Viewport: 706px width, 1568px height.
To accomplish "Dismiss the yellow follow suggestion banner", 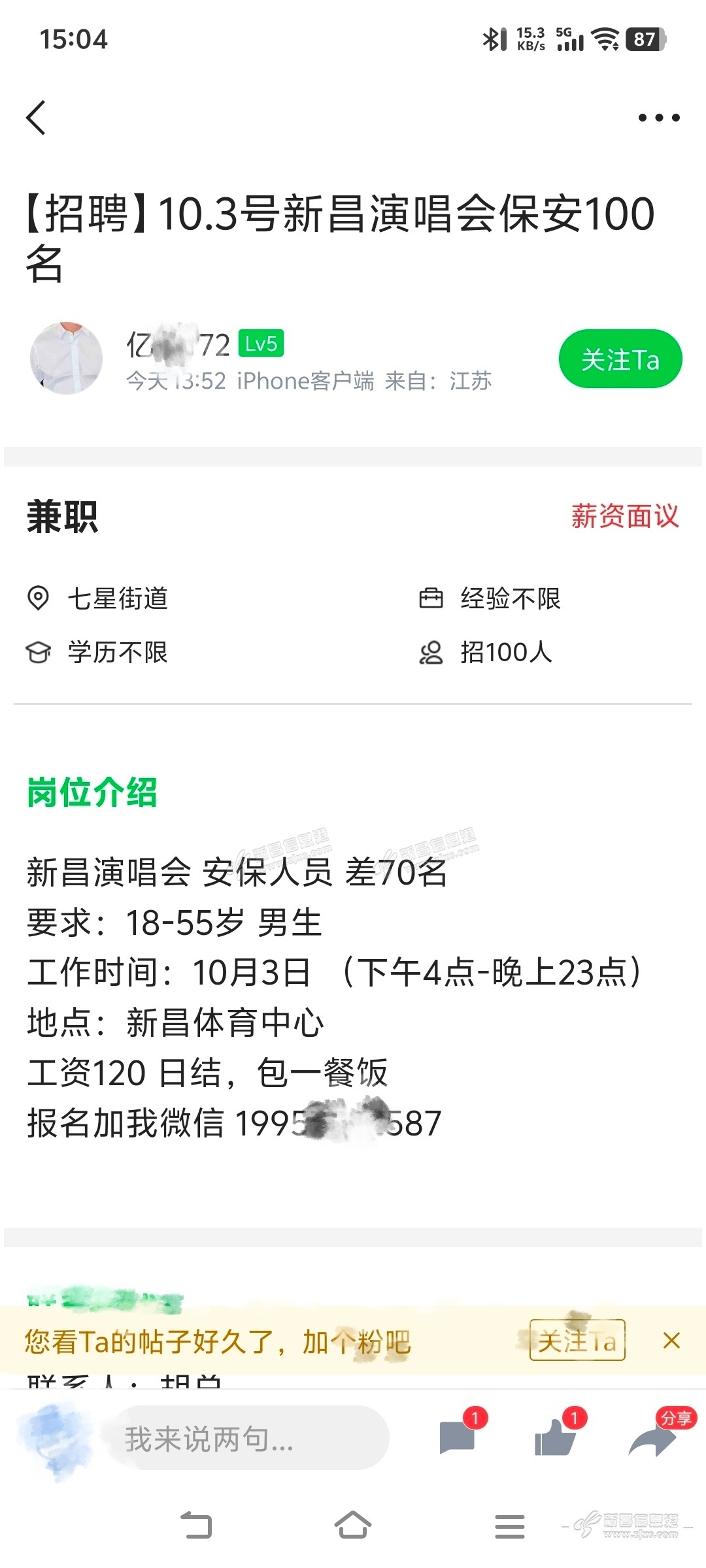I will tap(671, 1341).
